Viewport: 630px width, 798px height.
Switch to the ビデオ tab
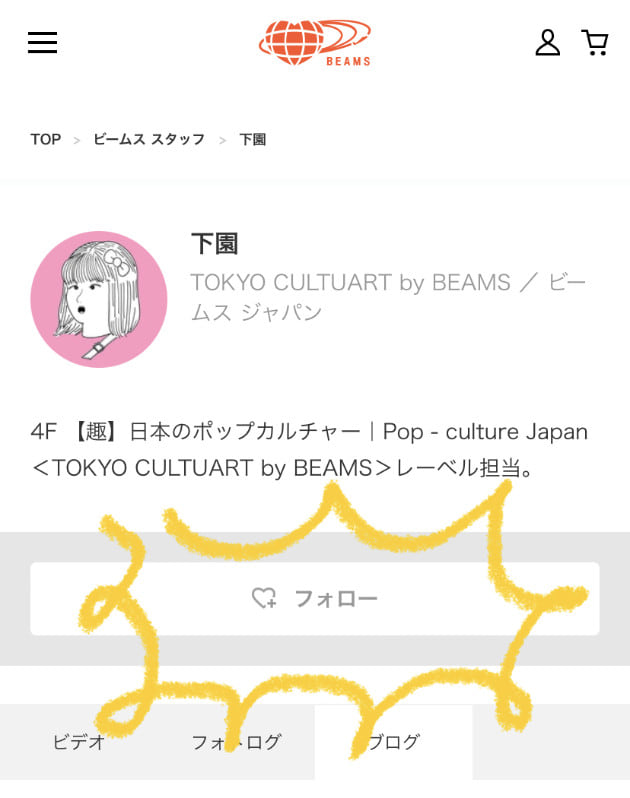pyautogui.click(x=78, y=742)
